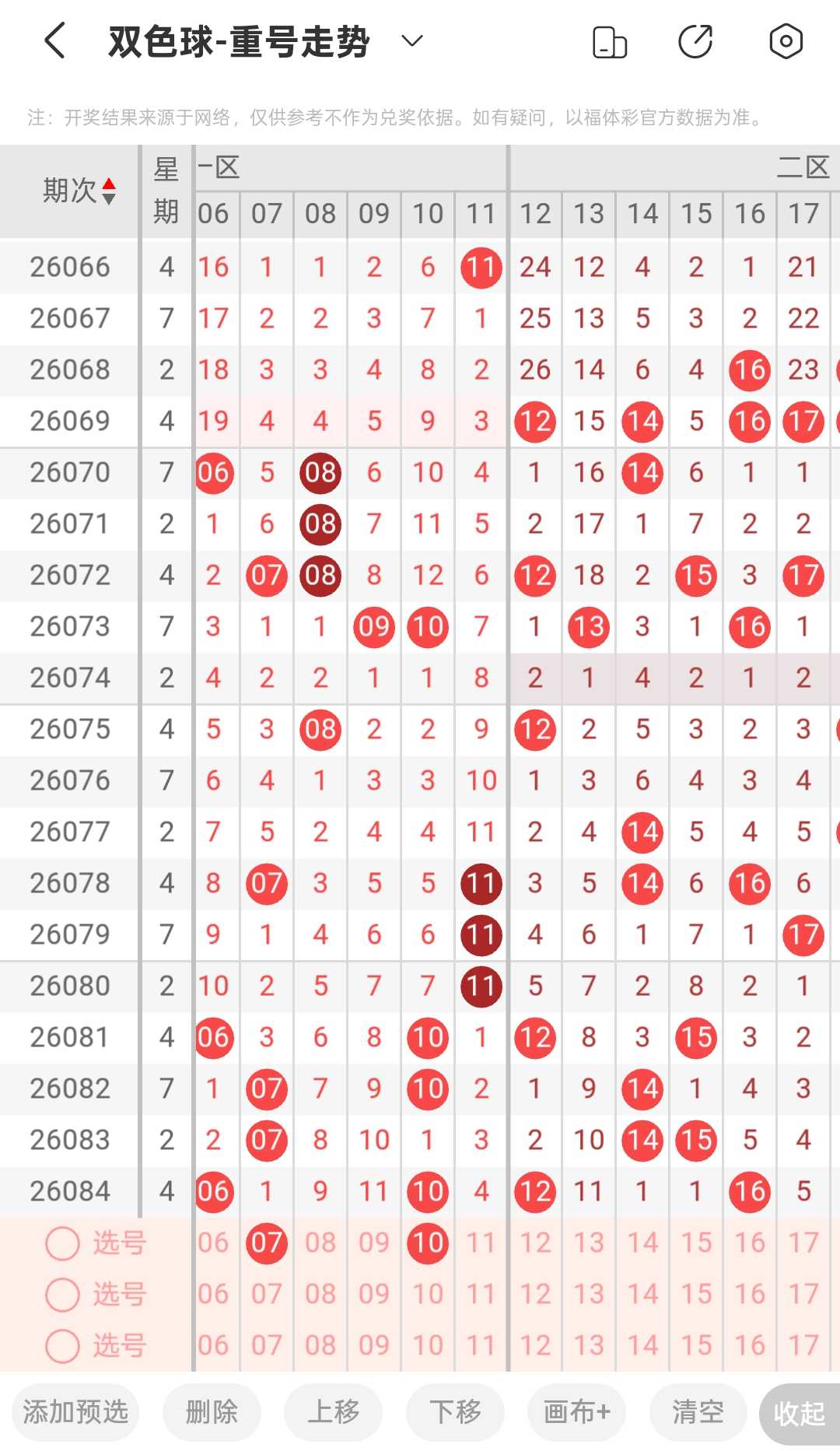Deselect number 07 in the first 选号 row
Viewport: 840px width, 1451px height.
click(267, 1243)
